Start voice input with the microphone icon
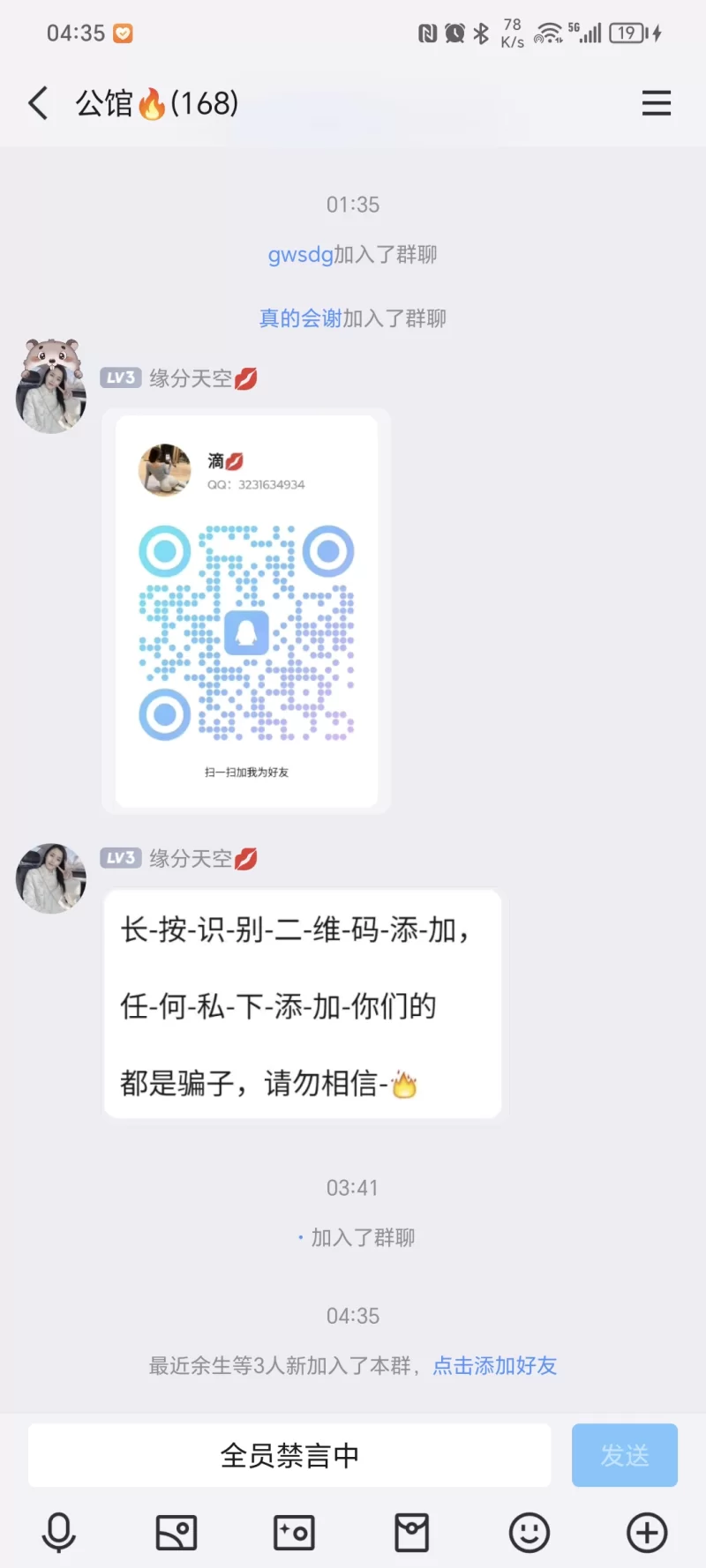 59,1533
